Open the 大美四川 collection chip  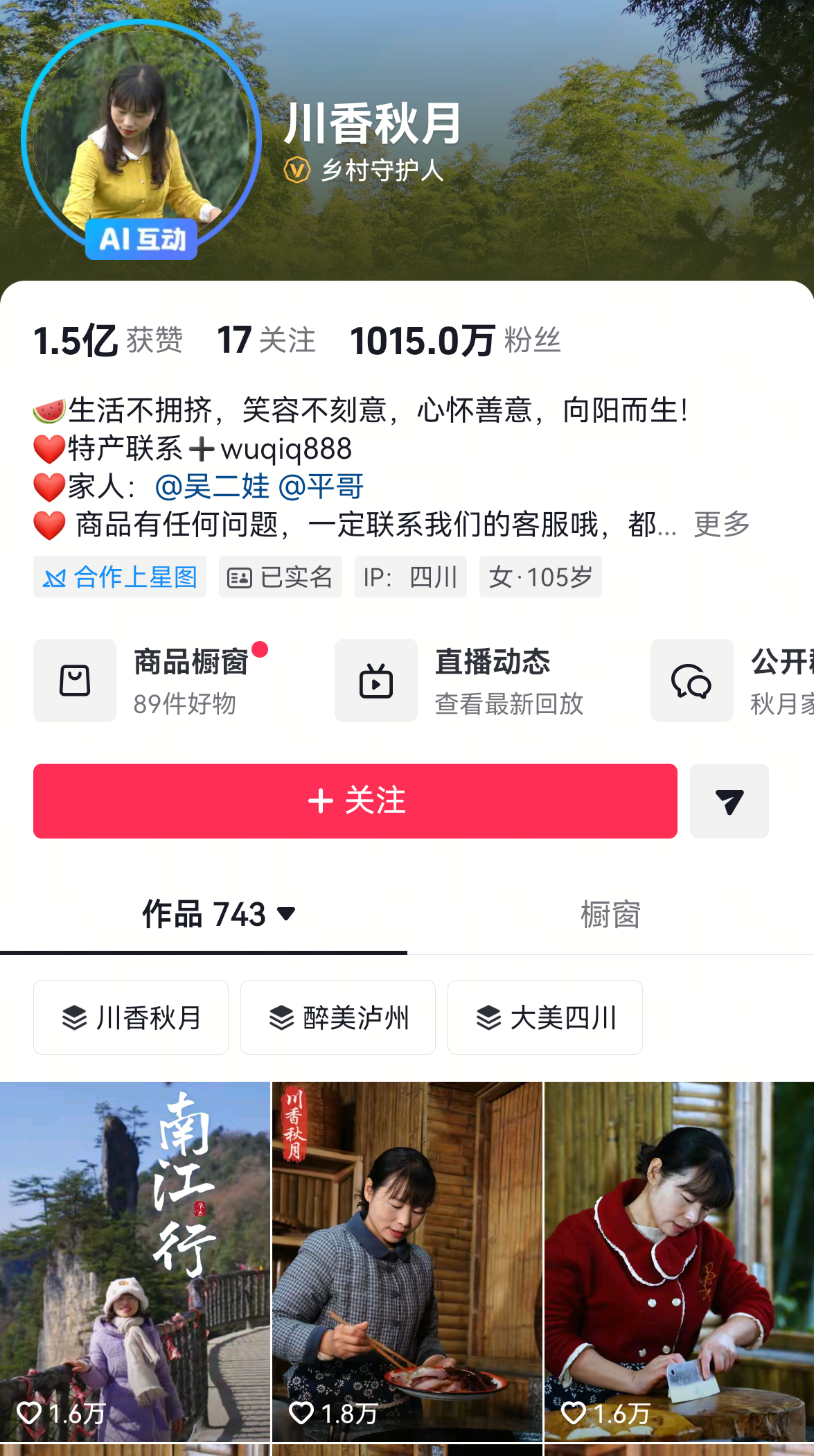pos(545,1017)
